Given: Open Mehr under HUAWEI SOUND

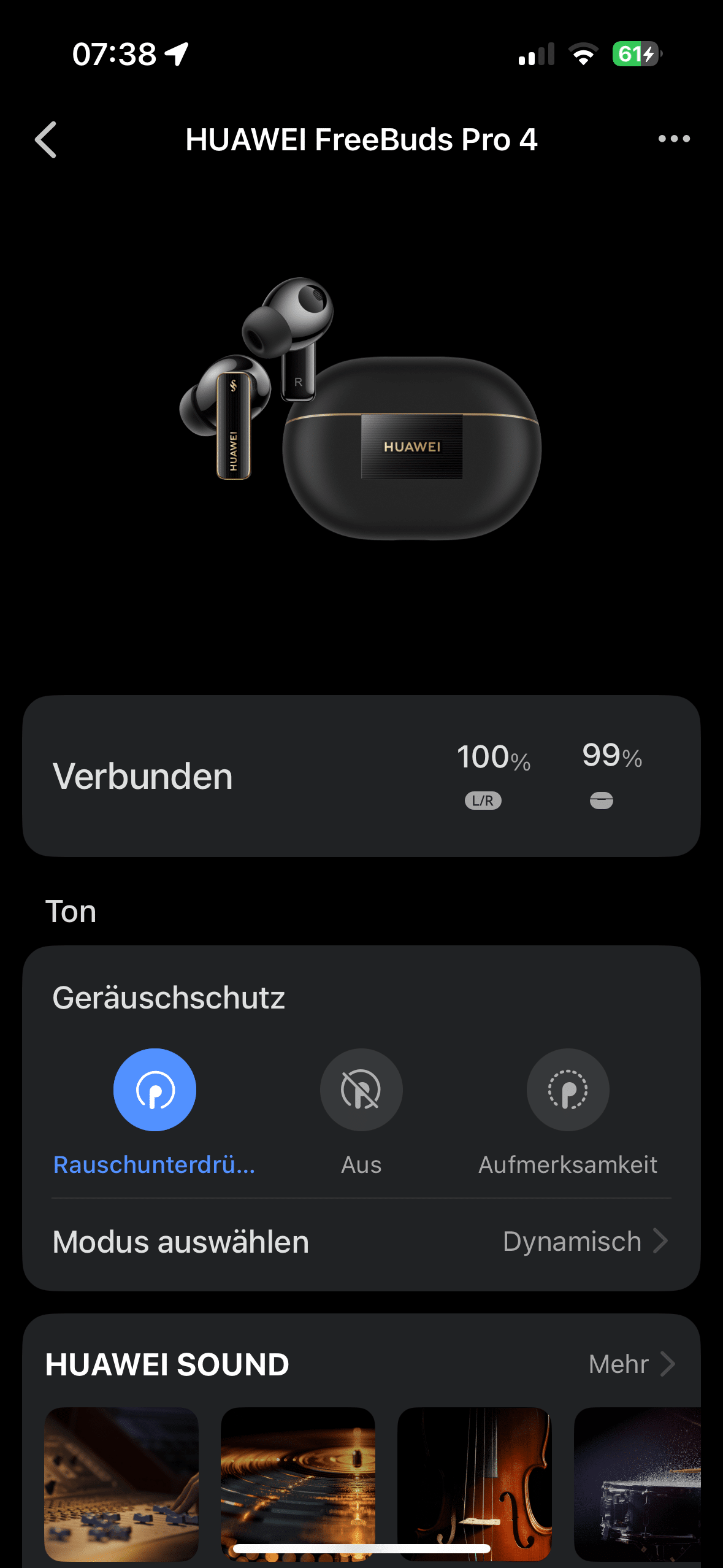Looking at the screenshot, I should click(x=632, y=1364).
